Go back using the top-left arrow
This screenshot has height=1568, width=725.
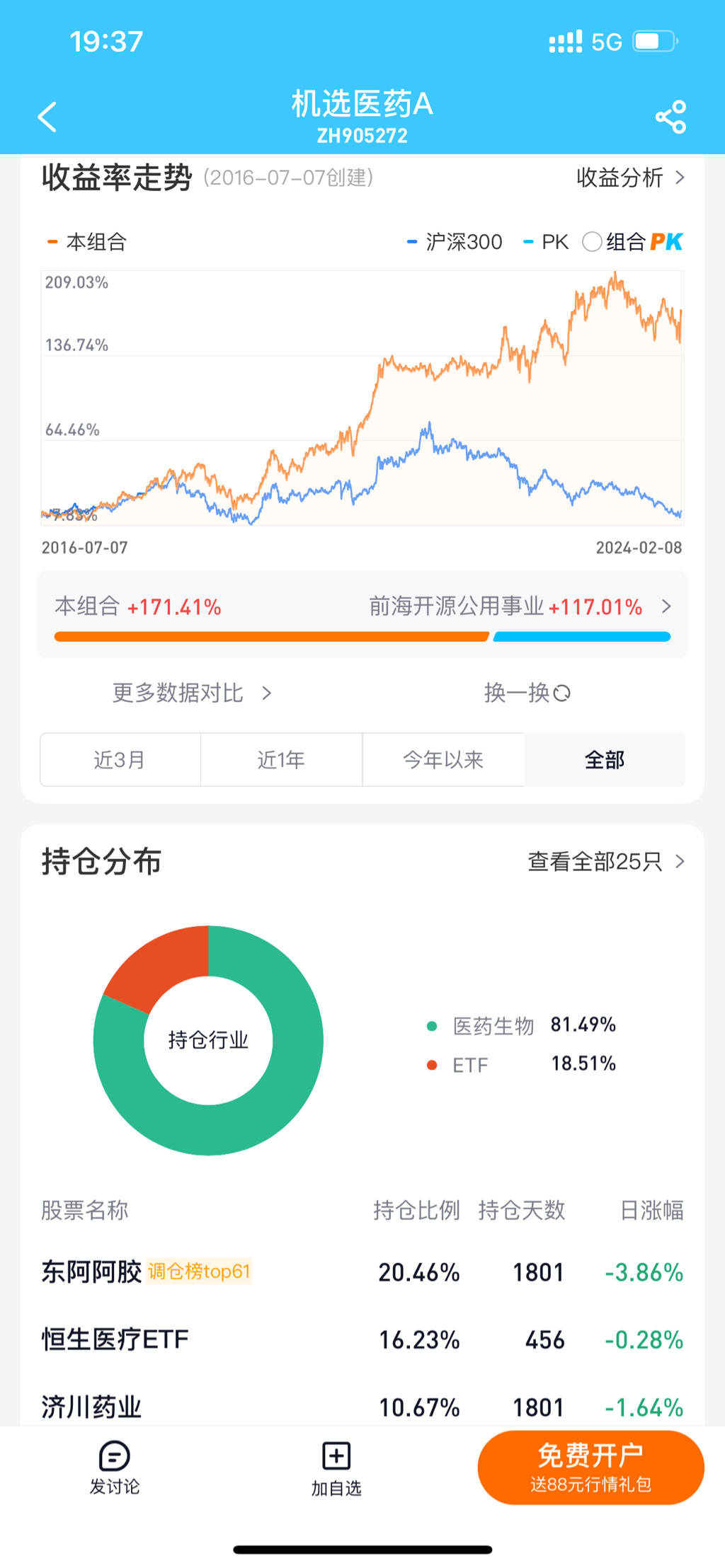click(x=47, y=117)
